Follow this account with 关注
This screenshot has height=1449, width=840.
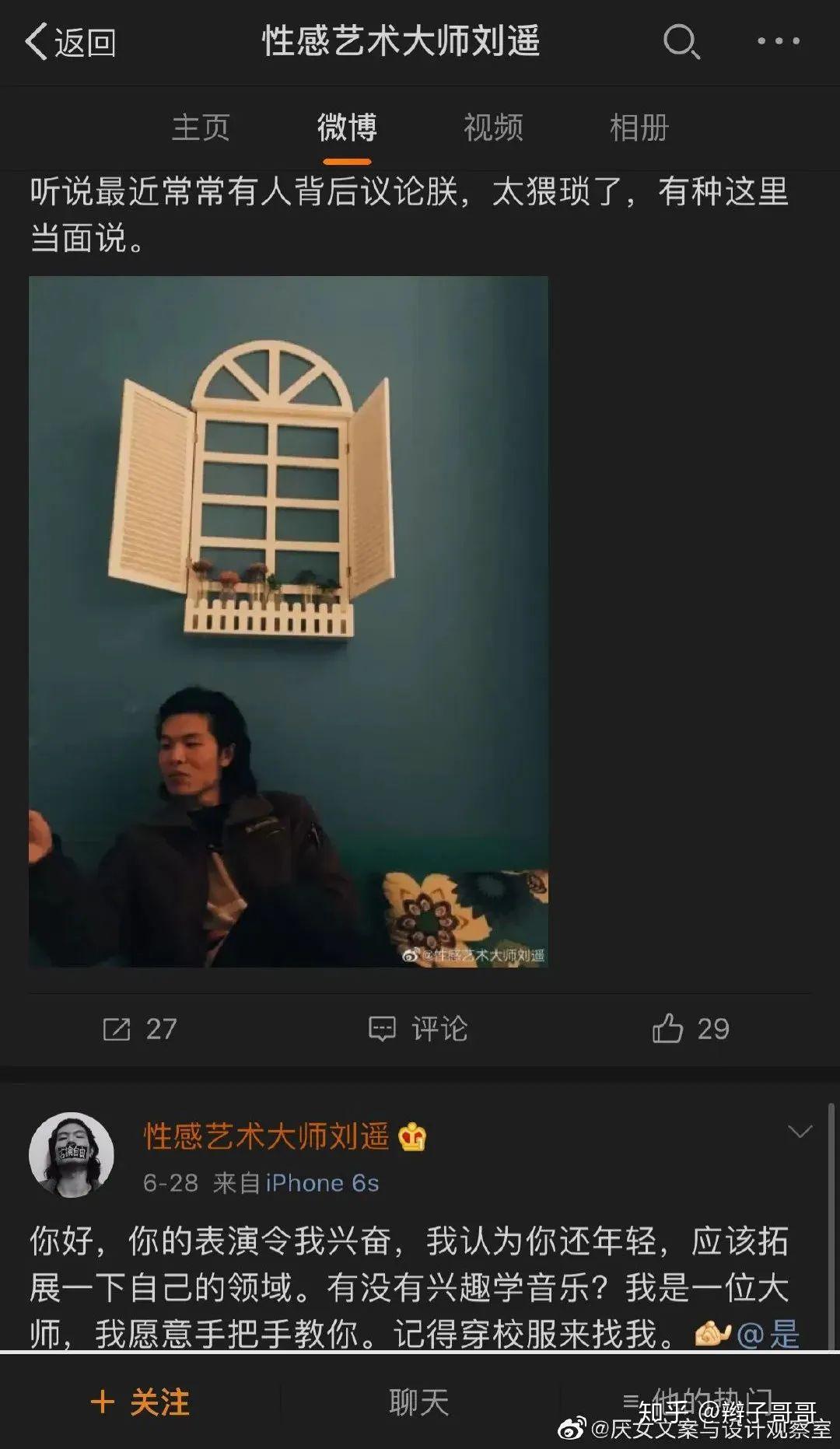tap(140, 1402)
